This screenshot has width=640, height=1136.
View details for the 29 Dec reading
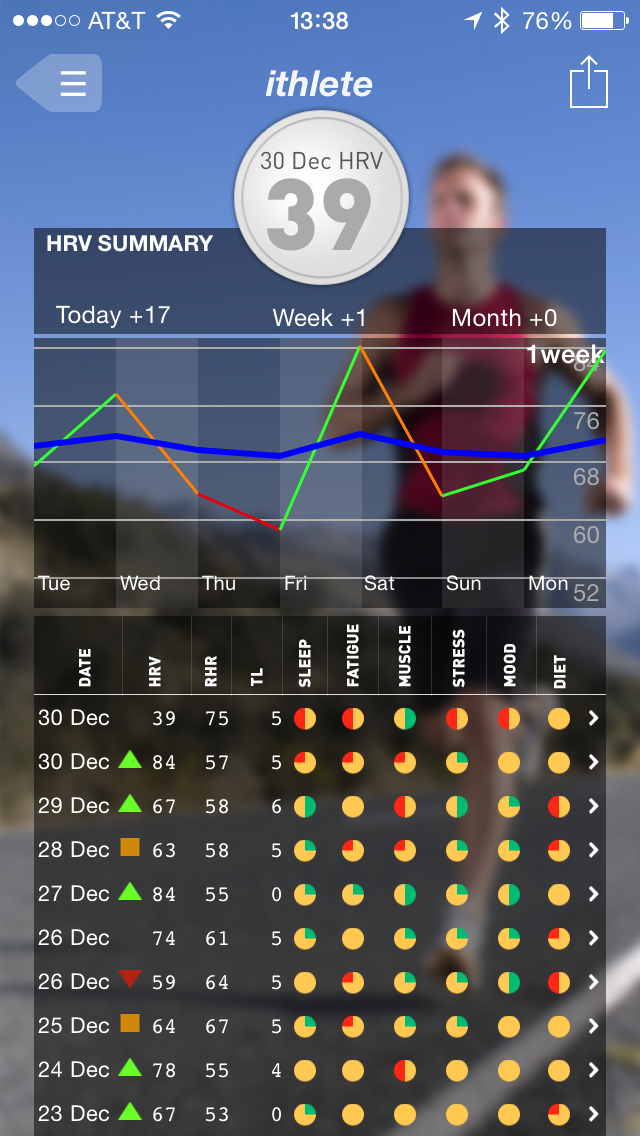coord(320,806)
